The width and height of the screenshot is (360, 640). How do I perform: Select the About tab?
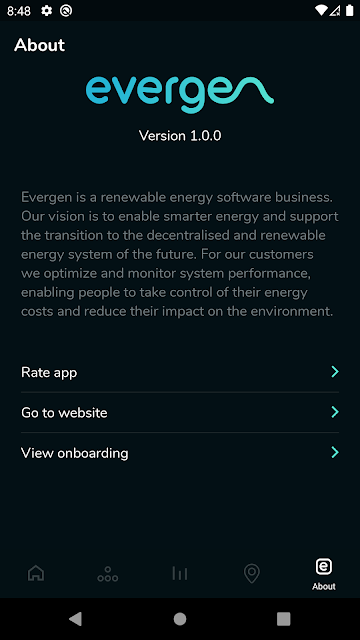324,575
